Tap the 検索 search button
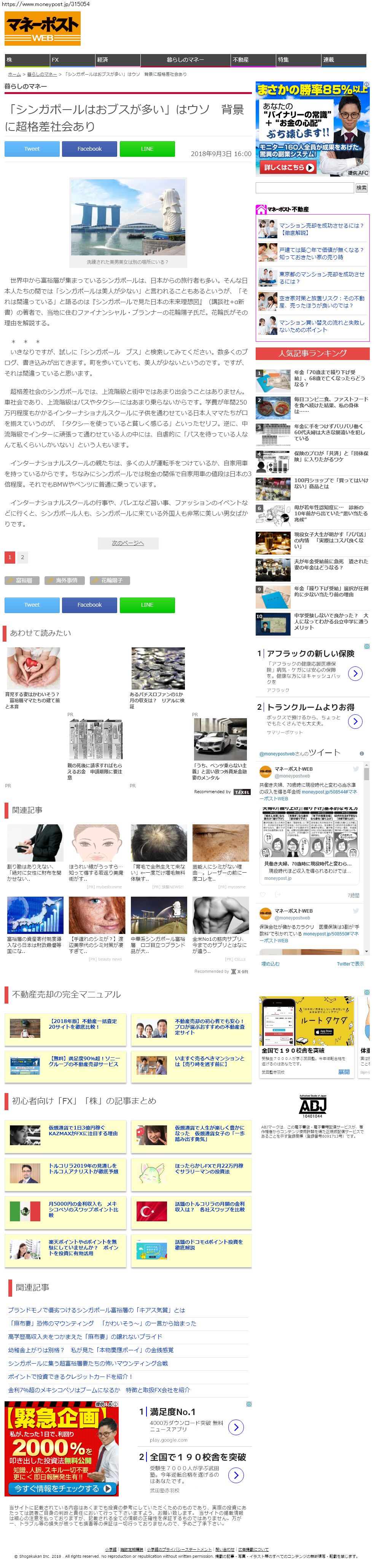The height and width of the screenshot is (1568, 374). click(361, 188)
